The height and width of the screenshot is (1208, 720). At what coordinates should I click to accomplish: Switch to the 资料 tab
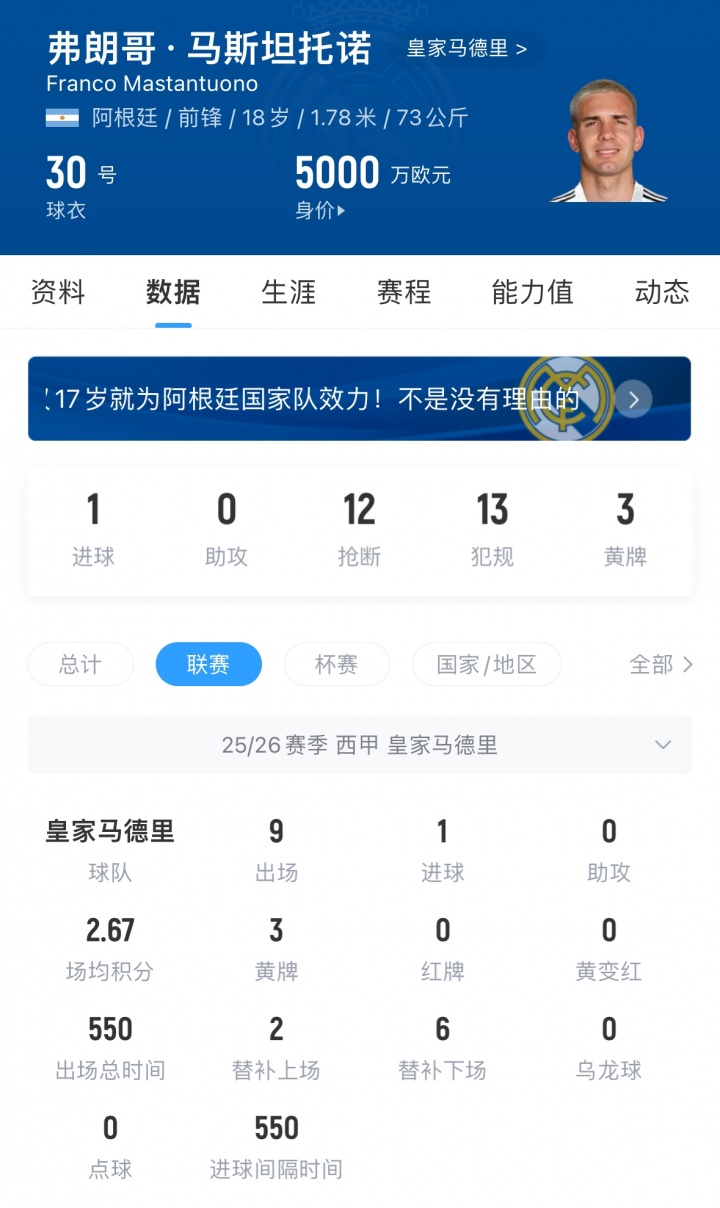point(55,292)
